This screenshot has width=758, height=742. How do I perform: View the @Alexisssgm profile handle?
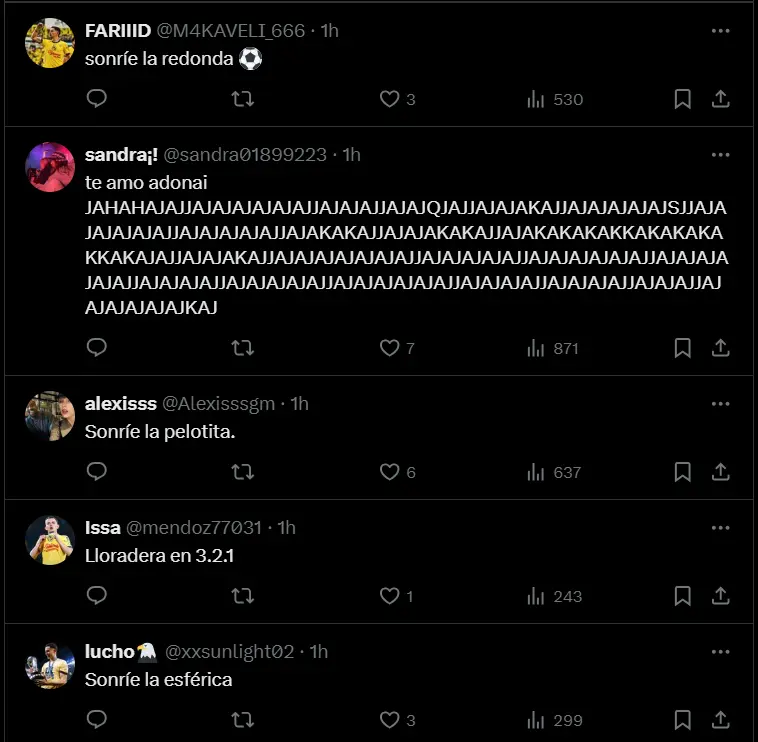click(218, 404)
